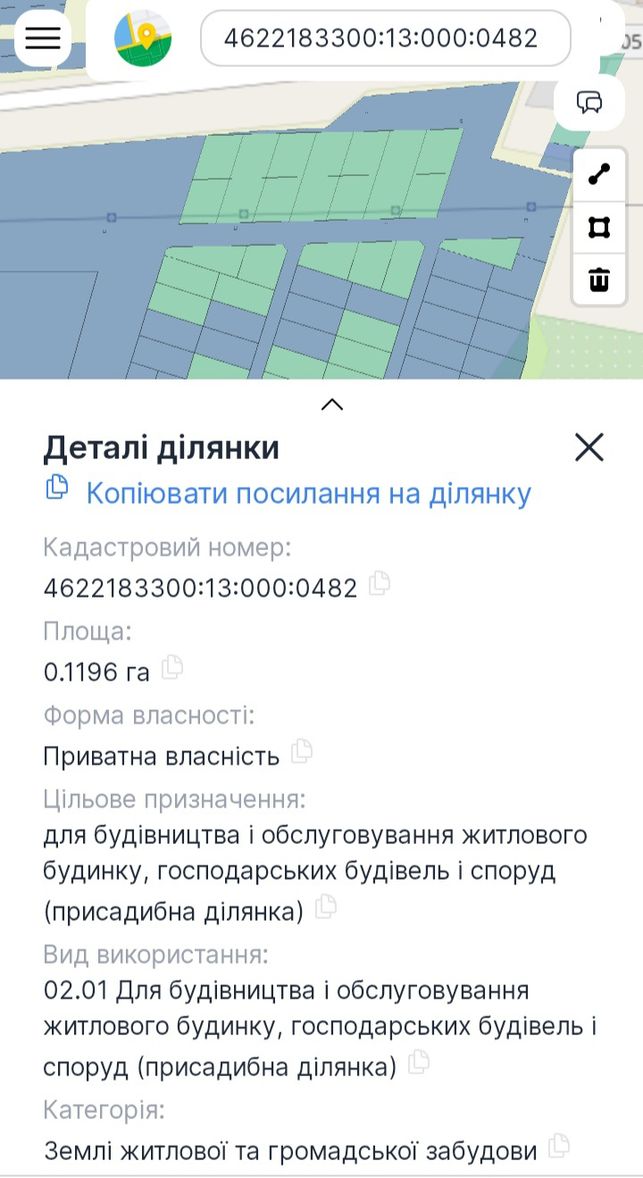Tap the map logo icon
The image size is (643, 1178).
pyautogui.click(x=143, y=38)
